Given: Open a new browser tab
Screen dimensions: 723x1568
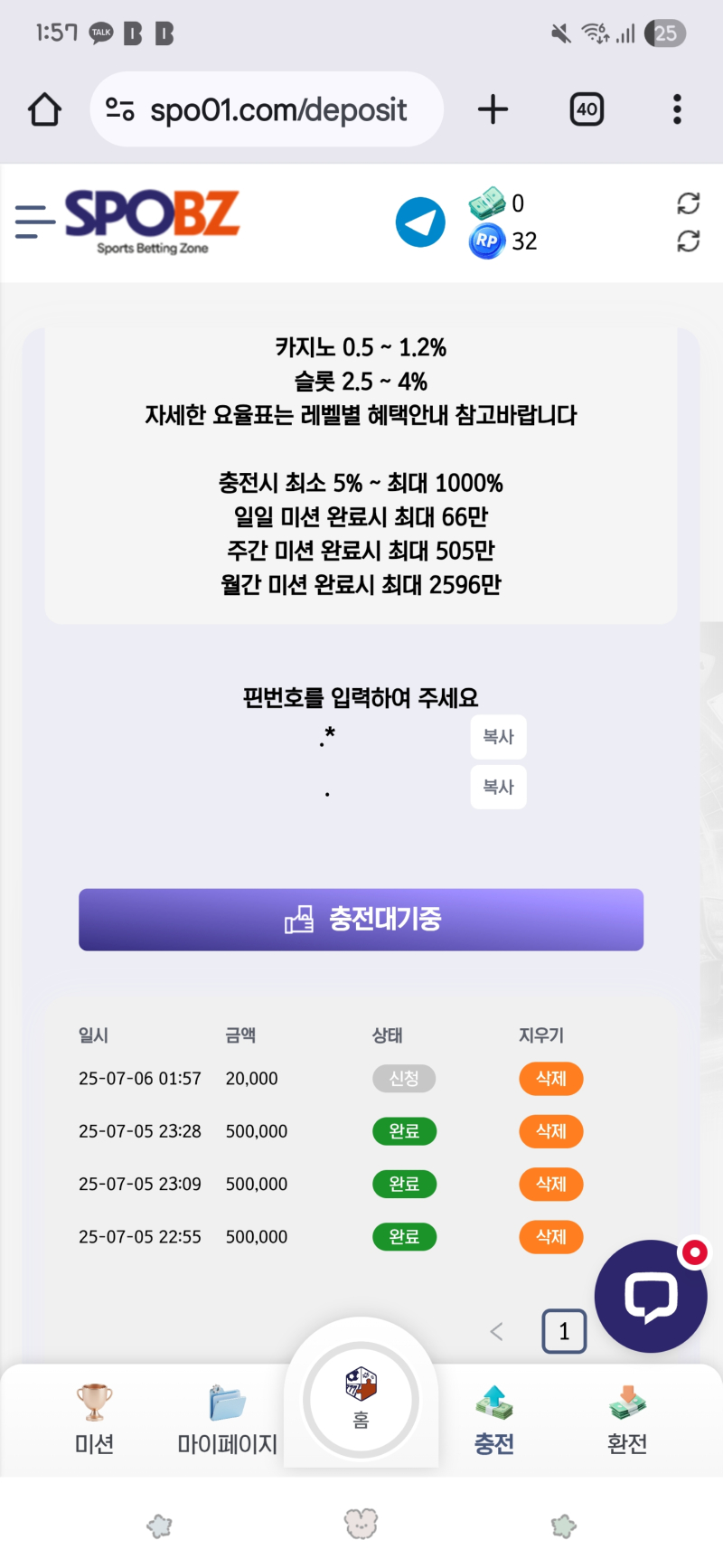Looking at the screenshot, I should [x=493, y=109].
